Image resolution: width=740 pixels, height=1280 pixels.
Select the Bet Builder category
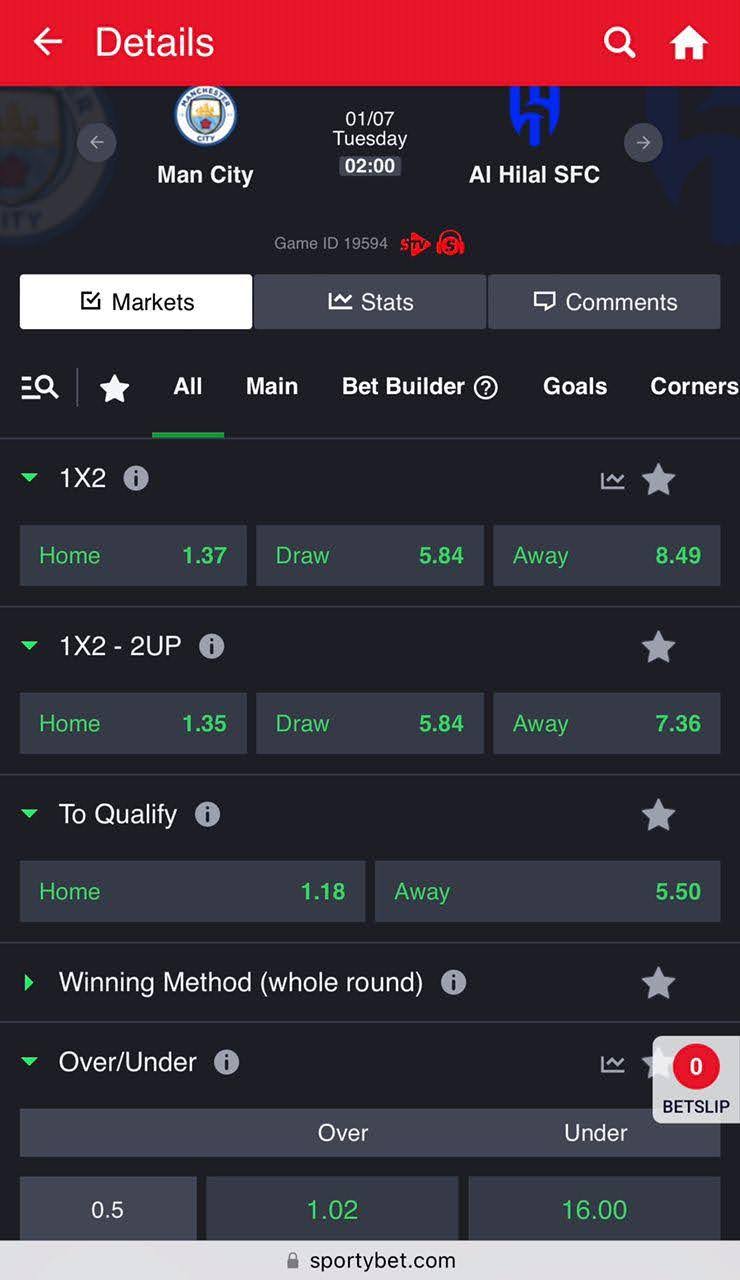[x=419, y=387]
